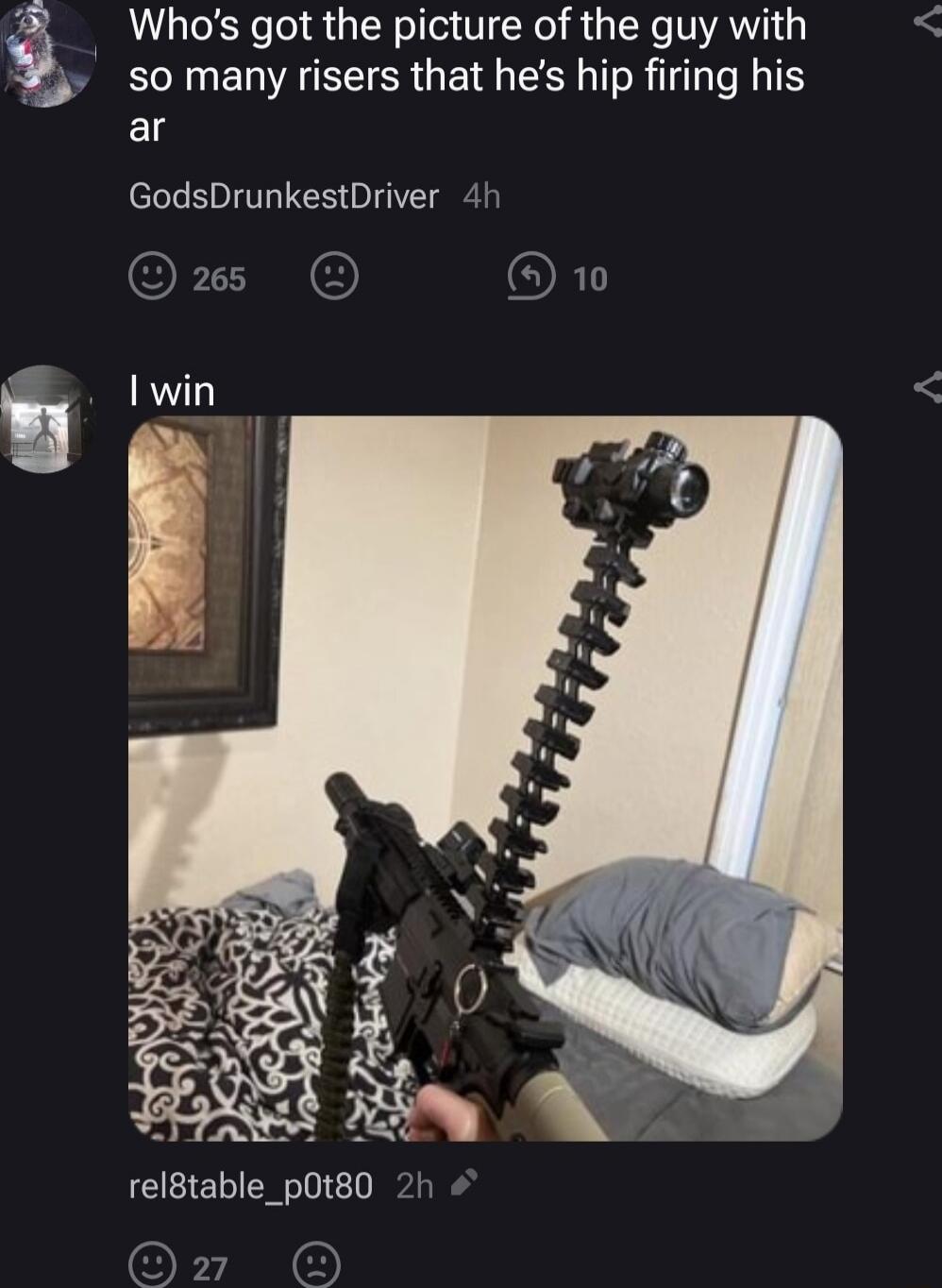Frown-react to the 'I win' comment
Image resolution: width=942 pixels, height=1288 pixels.
pos(317,1265)
